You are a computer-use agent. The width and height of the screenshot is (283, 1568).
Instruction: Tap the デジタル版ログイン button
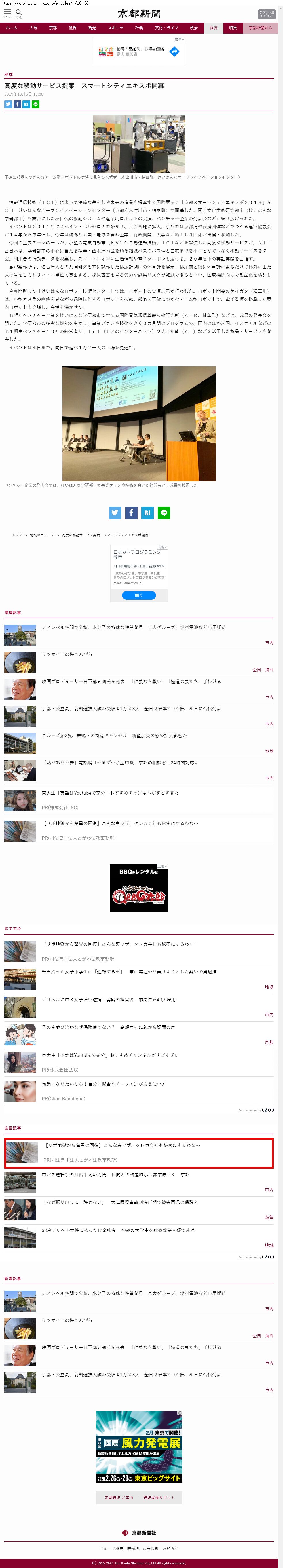(266, 14)
